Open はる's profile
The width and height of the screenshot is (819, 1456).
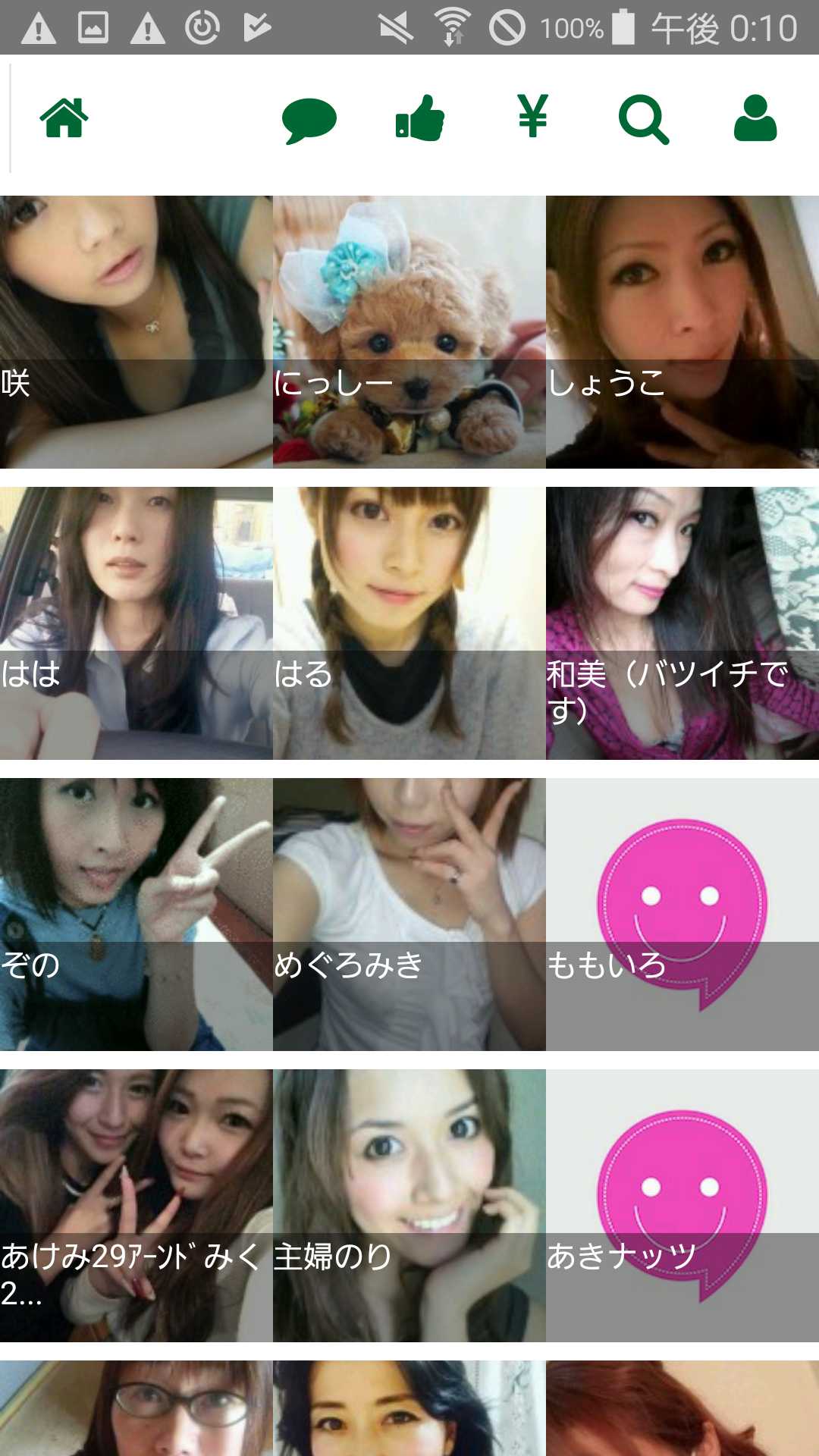(409, 623)
